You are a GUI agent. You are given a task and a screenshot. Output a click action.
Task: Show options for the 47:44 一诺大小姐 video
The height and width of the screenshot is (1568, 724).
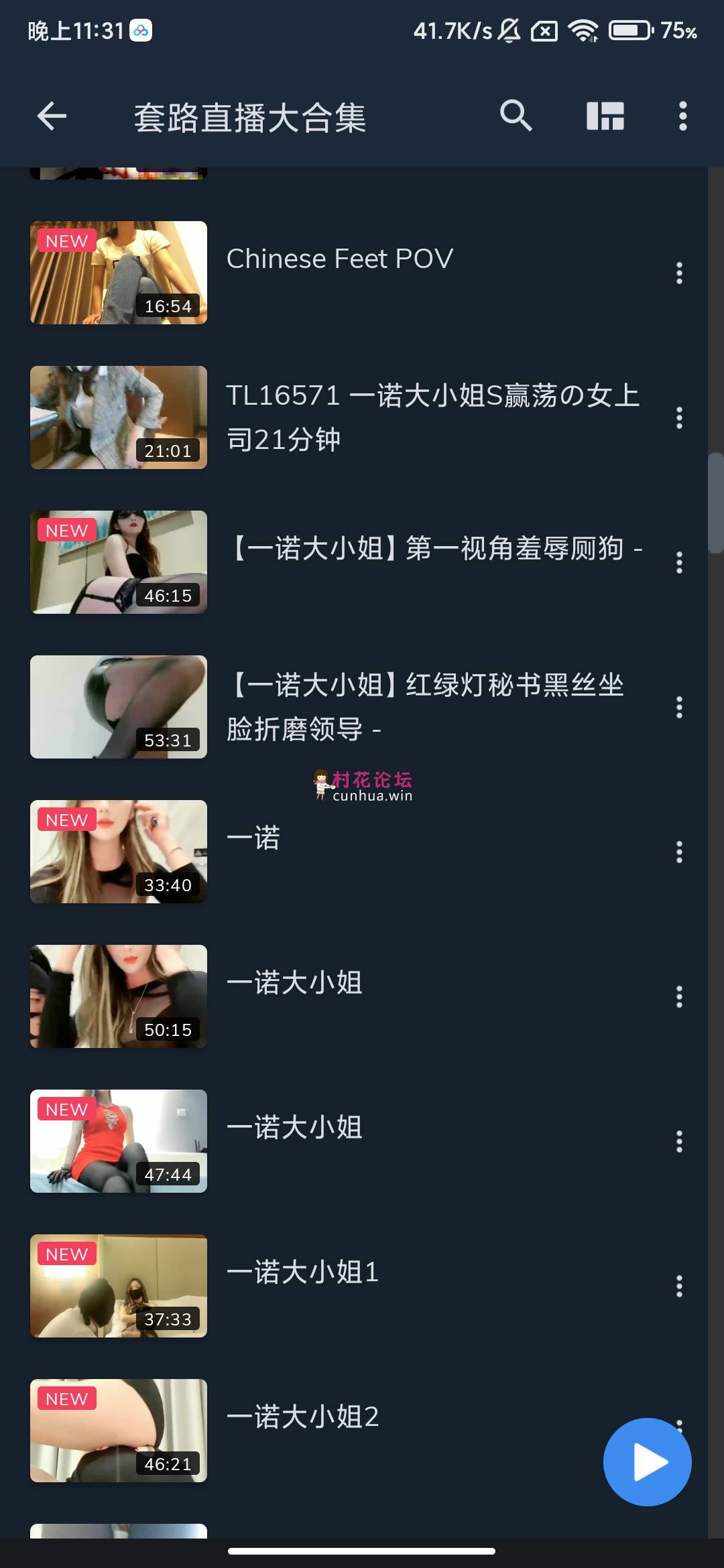click(679, 1141)
